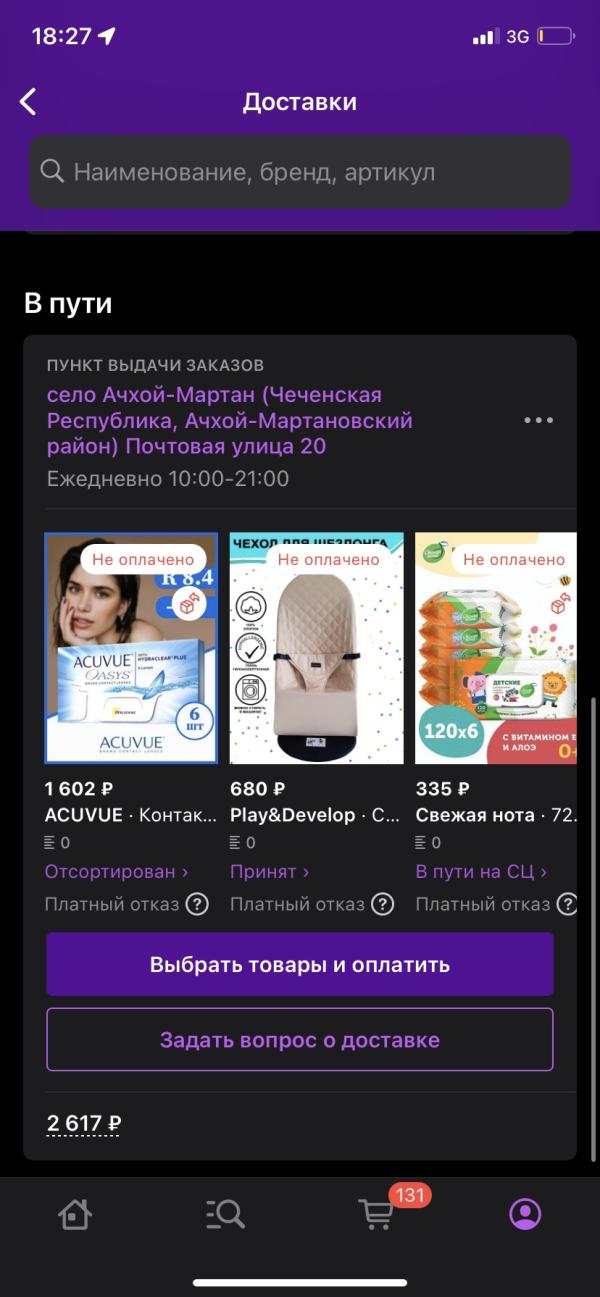The height and width of the screenshot is (1297, 600).
Task: View the В пути на СЦ status
Action: click(x=481, y=872)
